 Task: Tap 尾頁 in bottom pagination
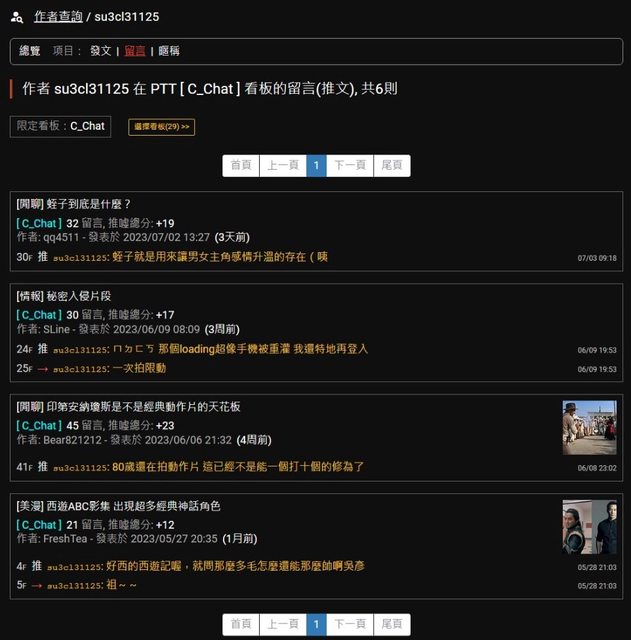[x=392, y=624]
